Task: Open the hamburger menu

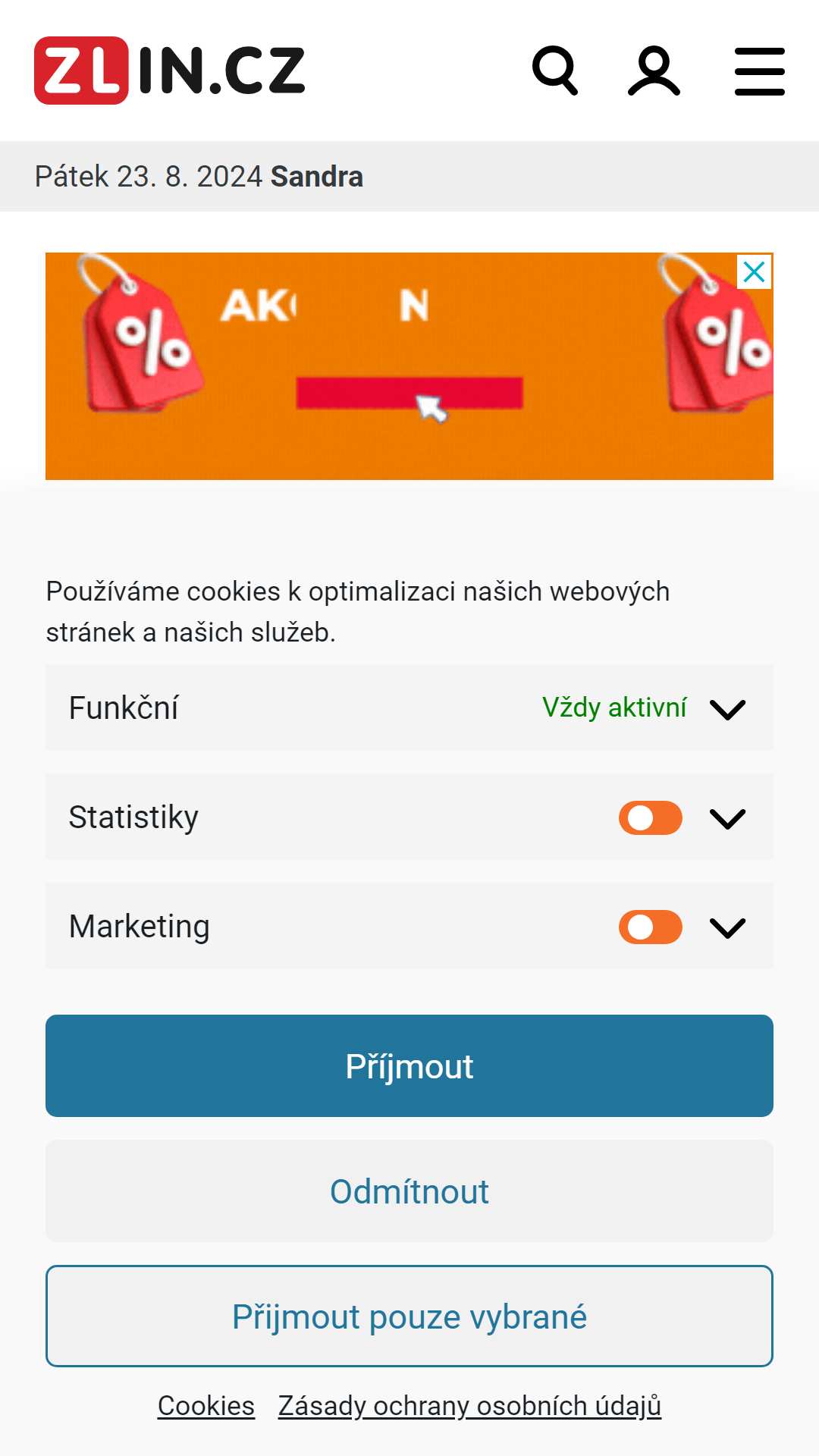Action: pos(760,71)
